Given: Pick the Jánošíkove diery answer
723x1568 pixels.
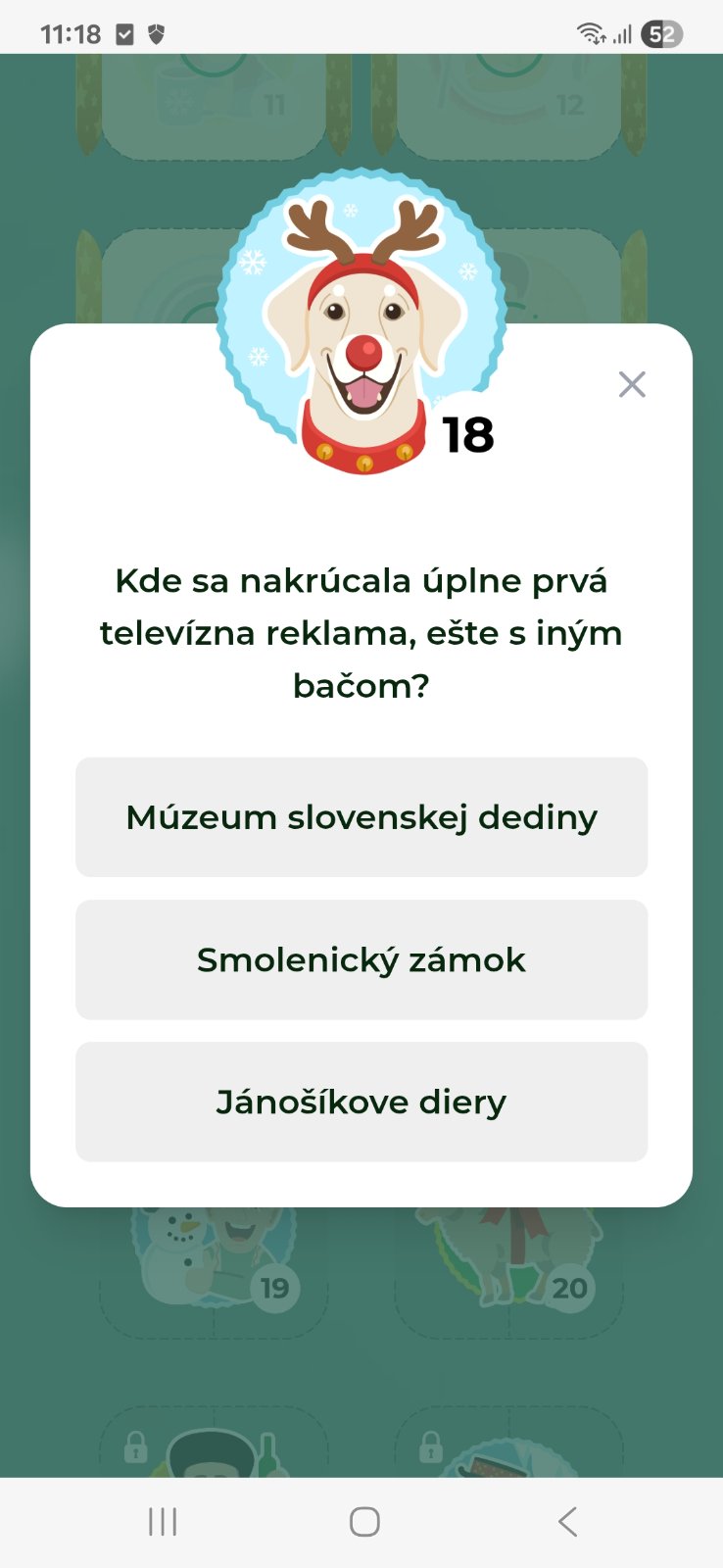Looking at the screenshot, I should pyautogui.click(x=361, y=1102).
